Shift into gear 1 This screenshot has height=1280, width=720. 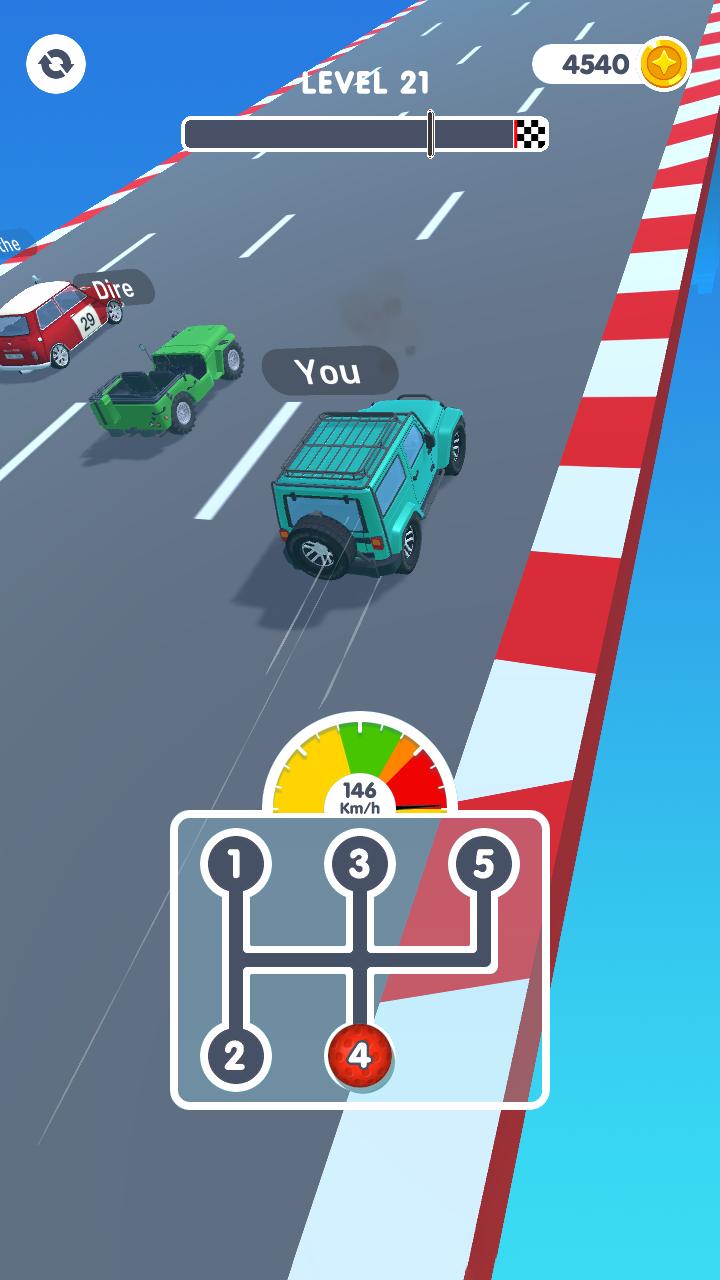[x=235, y=864]
